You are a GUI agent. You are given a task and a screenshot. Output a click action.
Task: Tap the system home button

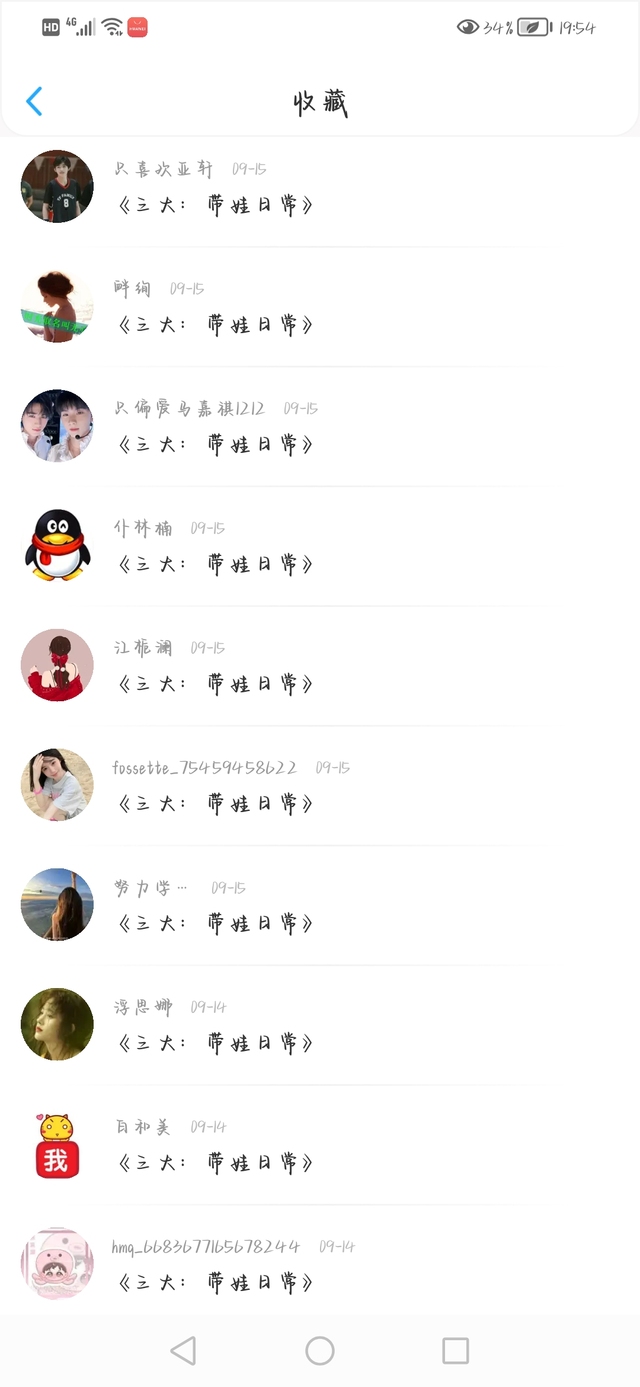(320, 1351)
